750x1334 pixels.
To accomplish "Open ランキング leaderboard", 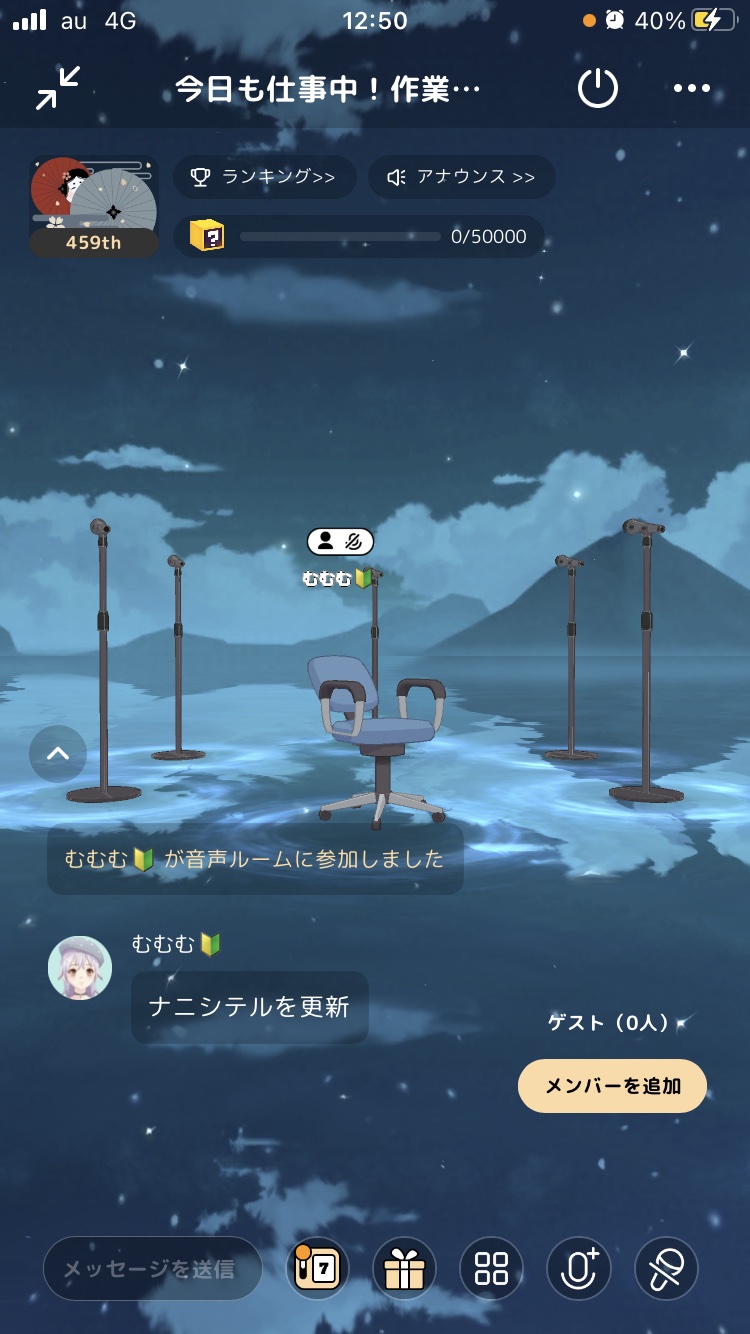I will [264, 177].
